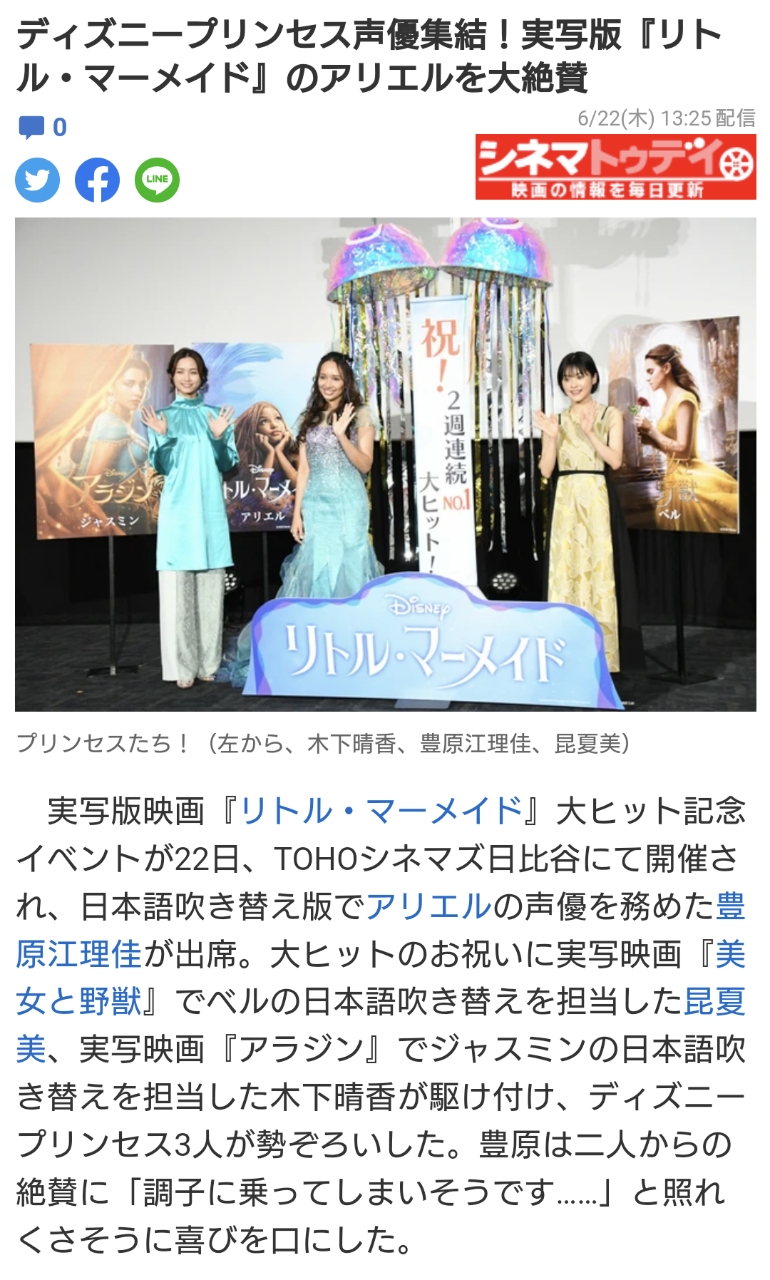
Task: Open the シネマトゥデイ publisher banner
Action: point(615,167)
